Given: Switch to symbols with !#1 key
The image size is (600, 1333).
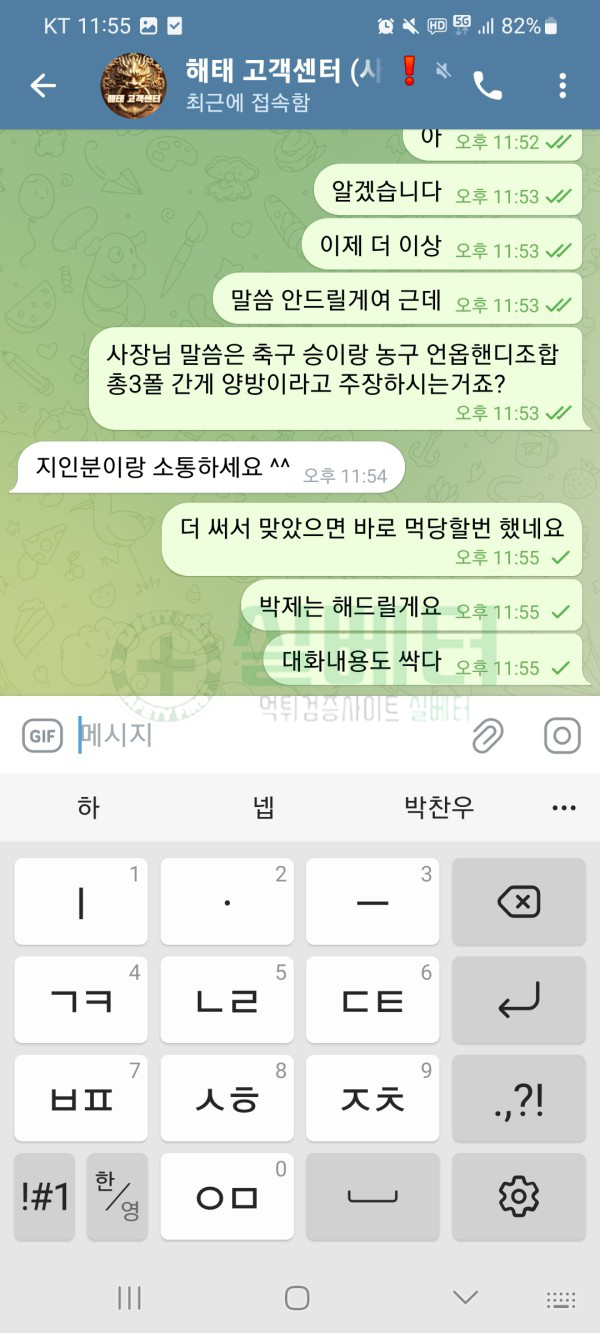Looking at the screenshot, I should pos(45,1196).
